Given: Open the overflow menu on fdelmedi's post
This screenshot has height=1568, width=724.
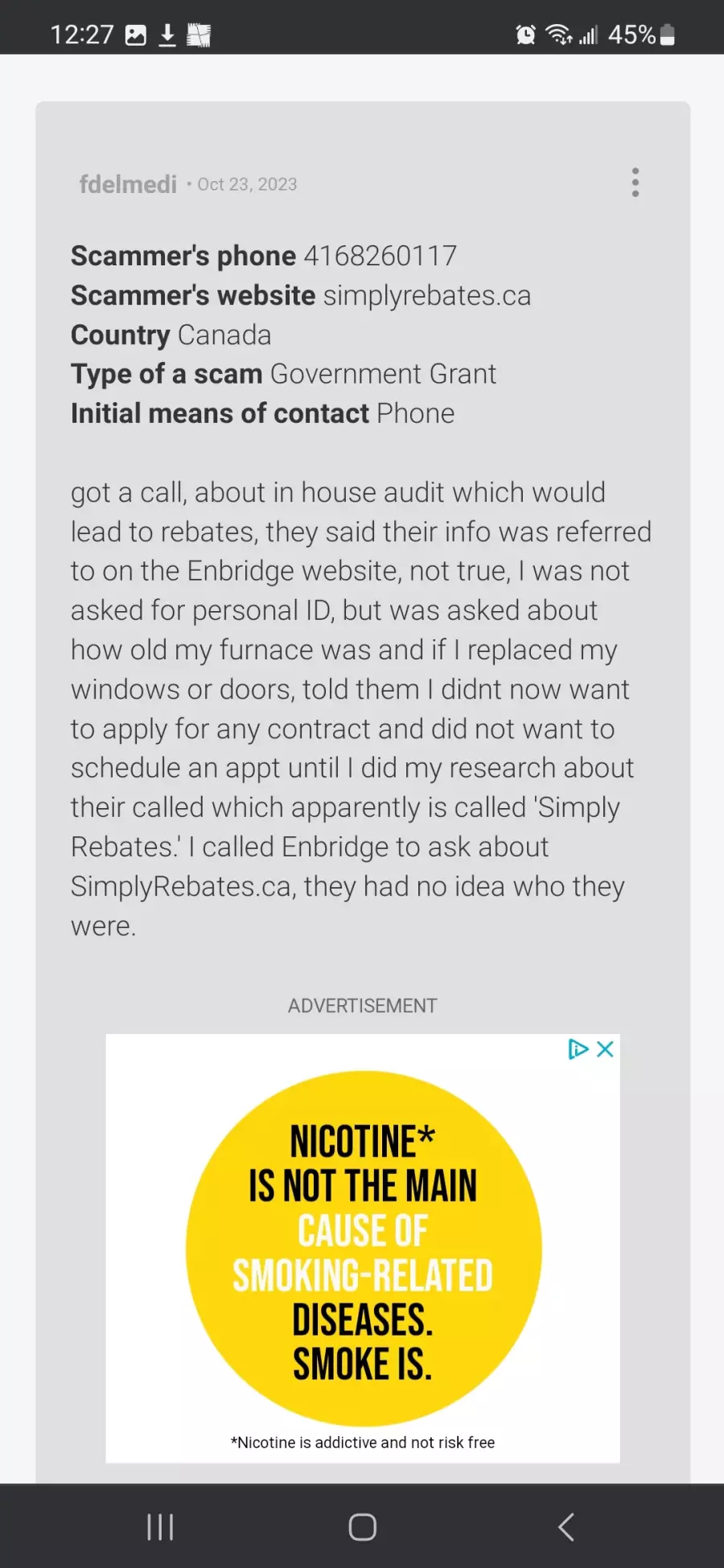Looking at the screenshot, I should tap(636, 183).
